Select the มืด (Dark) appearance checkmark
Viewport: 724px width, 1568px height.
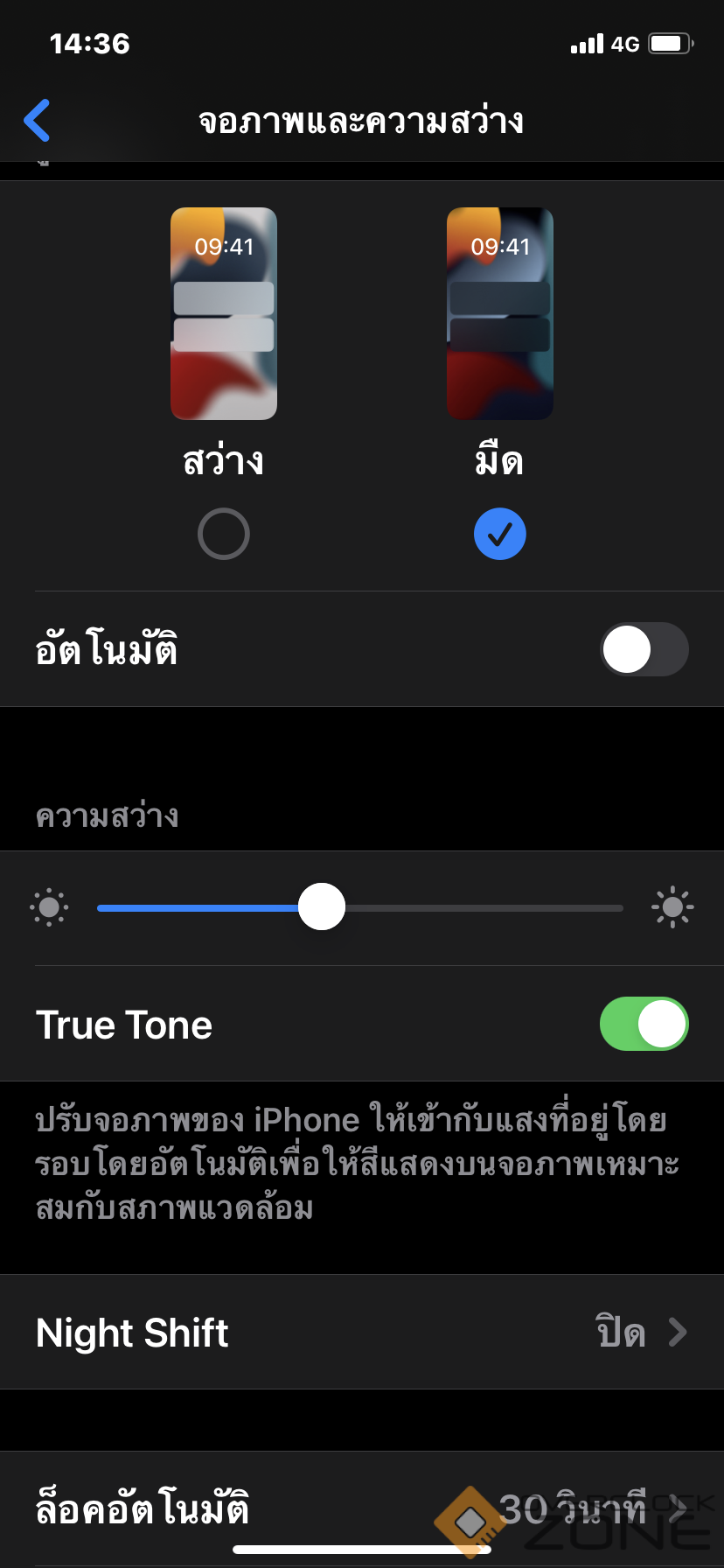(499, 534)
